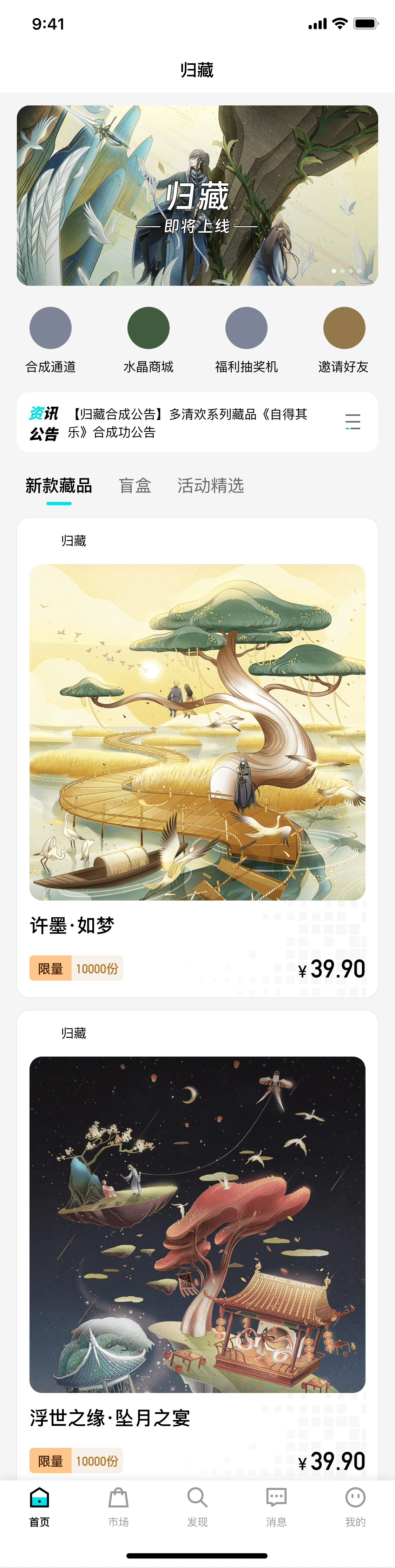Open 合成通道 shortcut
The width and height of the screenshot is (395, 1568).
click(51, 338)
